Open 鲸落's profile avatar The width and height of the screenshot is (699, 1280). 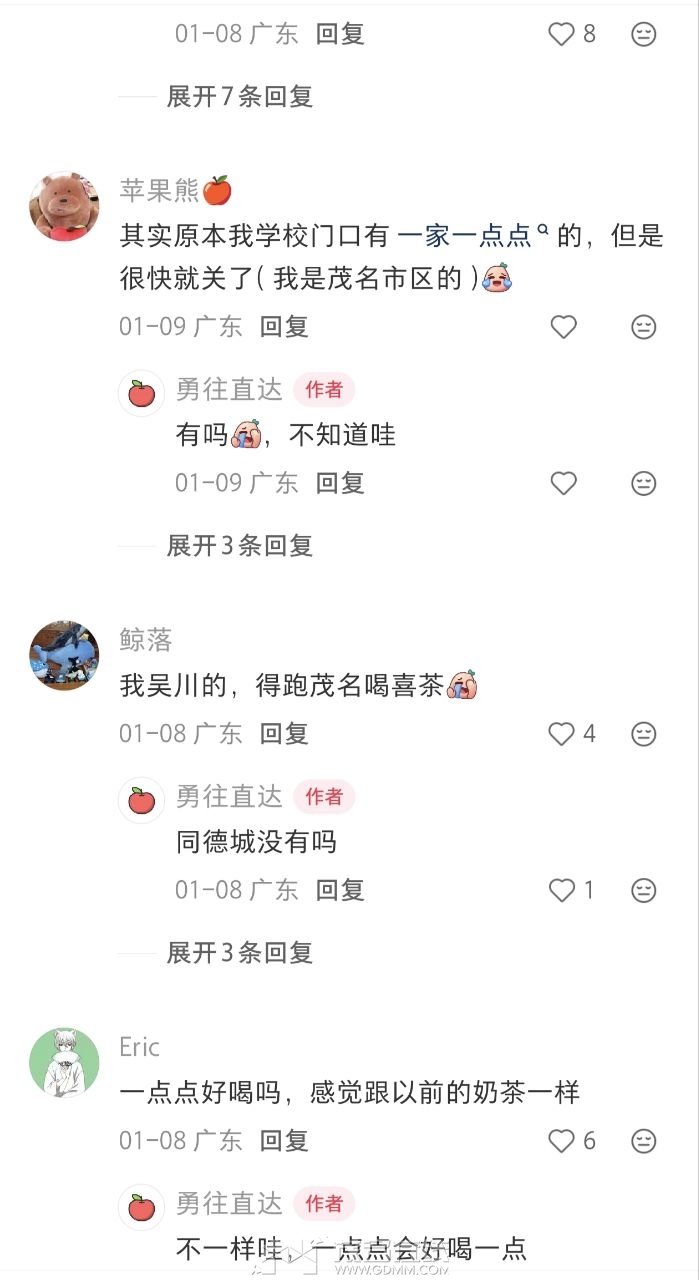pos(65,655)
